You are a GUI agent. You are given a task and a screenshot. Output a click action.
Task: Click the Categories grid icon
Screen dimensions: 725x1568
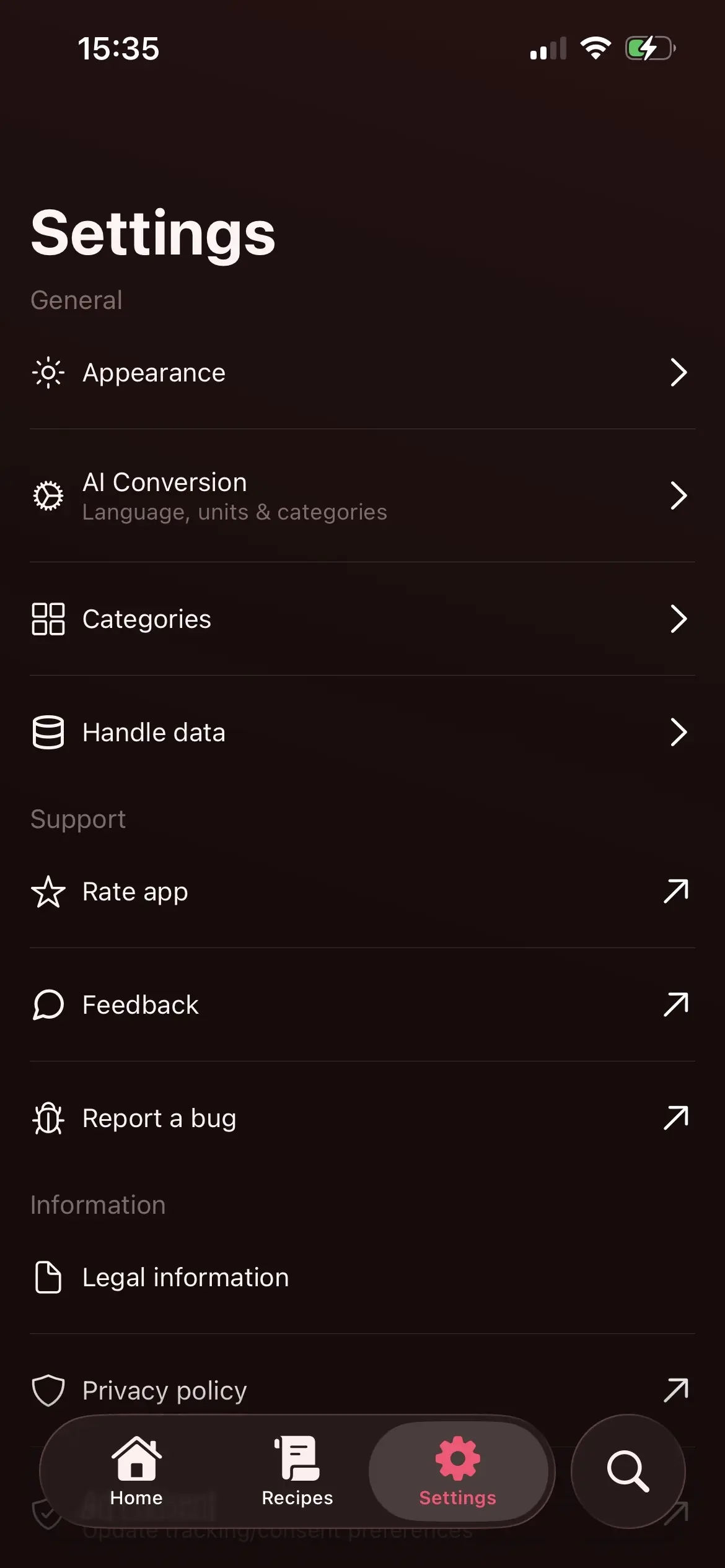48,619
